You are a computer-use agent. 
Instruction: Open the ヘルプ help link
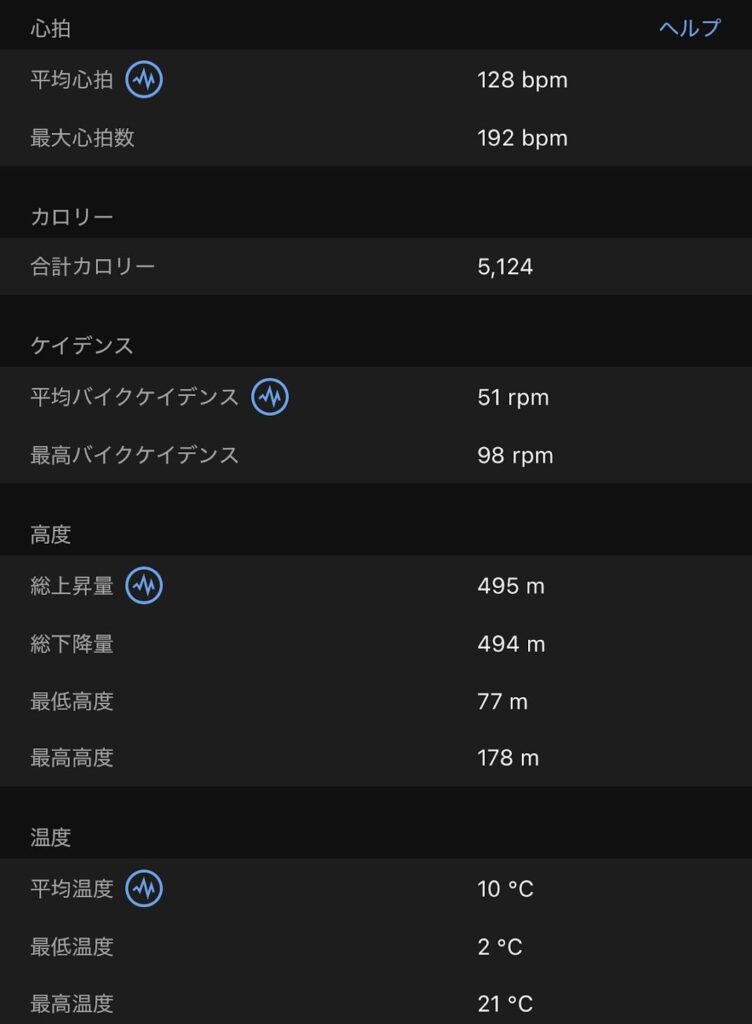click(689, 28)
